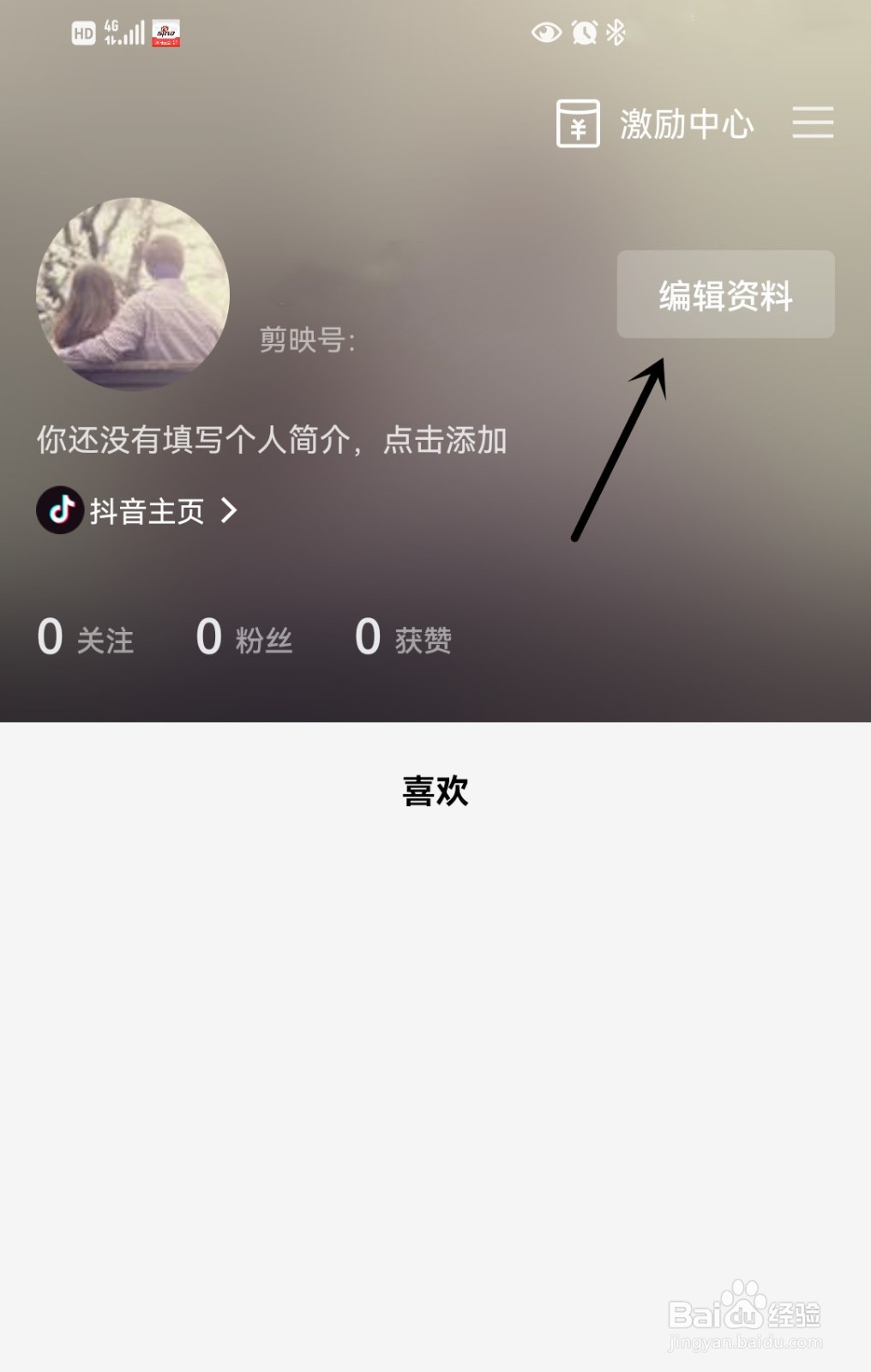The height and width of the screenshot is (1372, 871).
Task: Click the HD status bar icon
Action: [83, 32]
